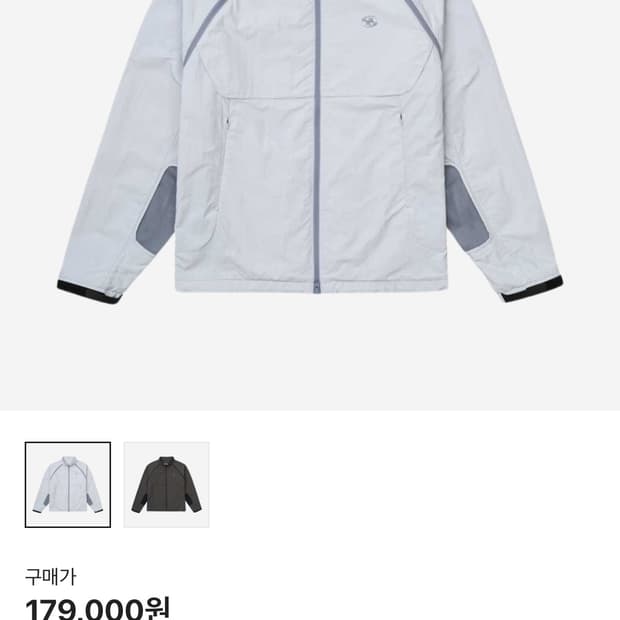Image resolution: width=620 pixels, height=620 pixels.
Task: Switch to the dark charcoal jacket thumbnail
Action: point(166,484)
